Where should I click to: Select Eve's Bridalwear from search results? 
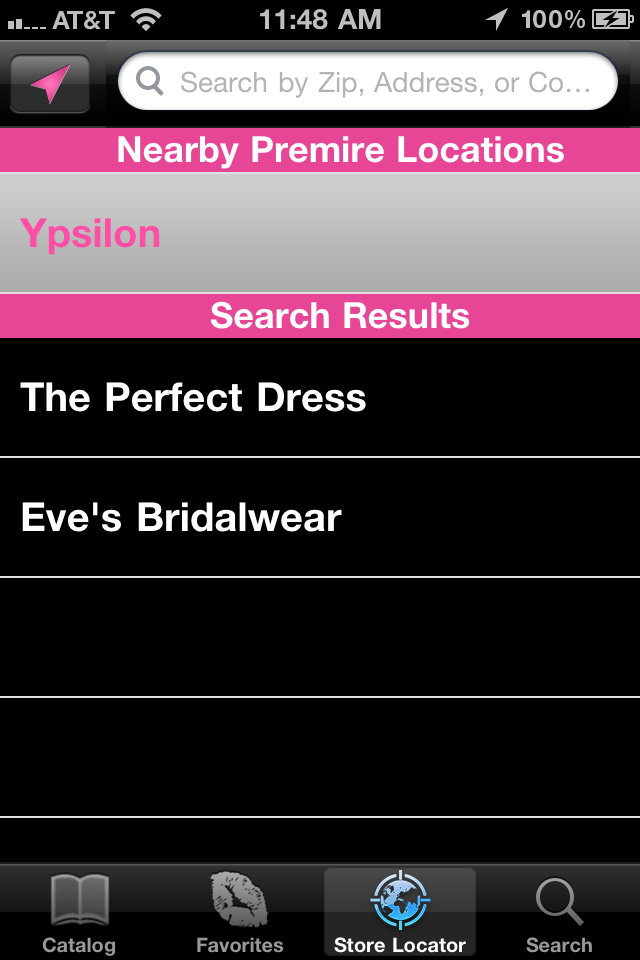tap(320, 518)
